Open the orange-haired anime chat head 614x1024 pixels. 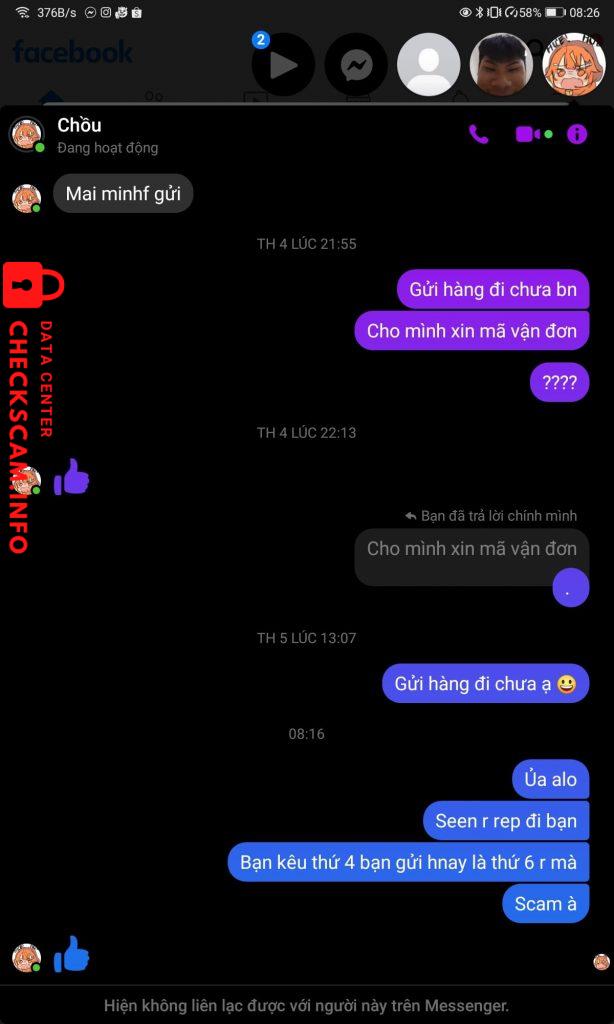(x=574, y=65)
